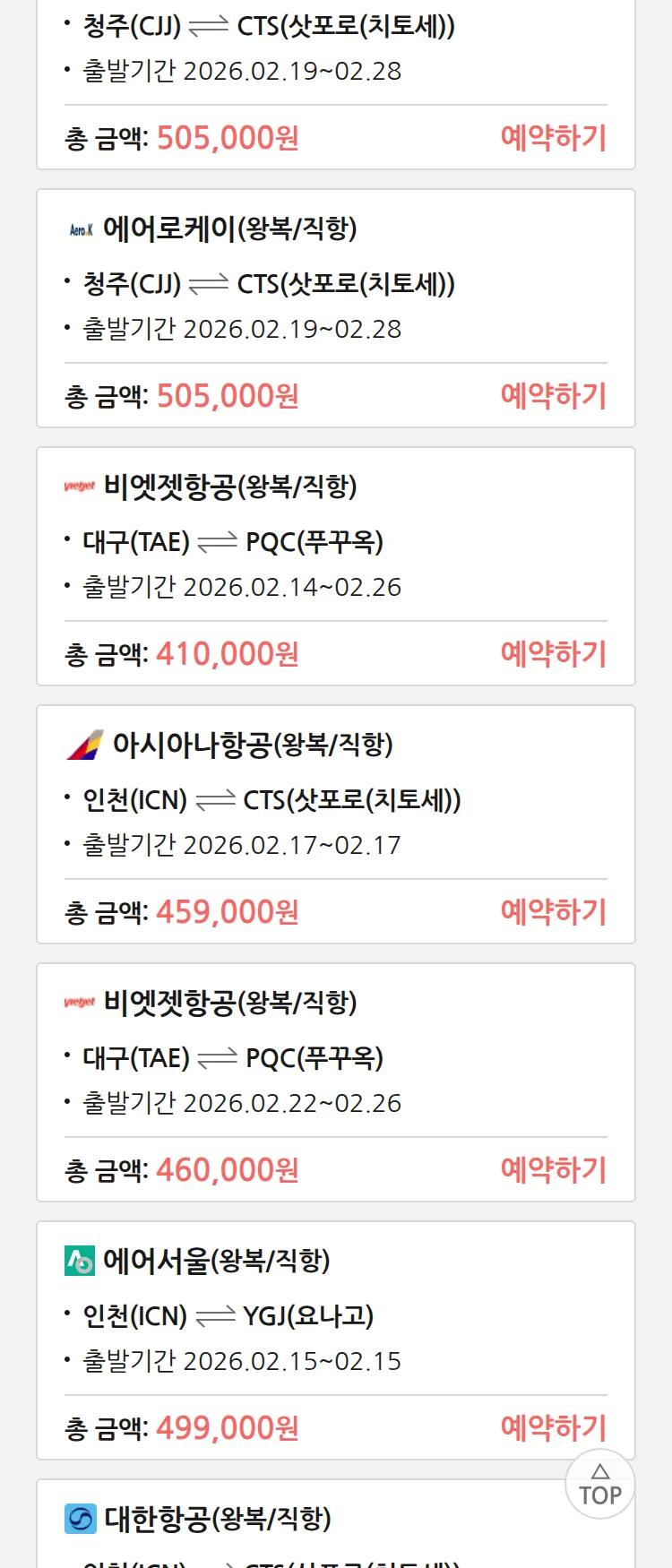Book 비엣젯항공 460,000원 푸꾸옥 fare

(553, 1170)
